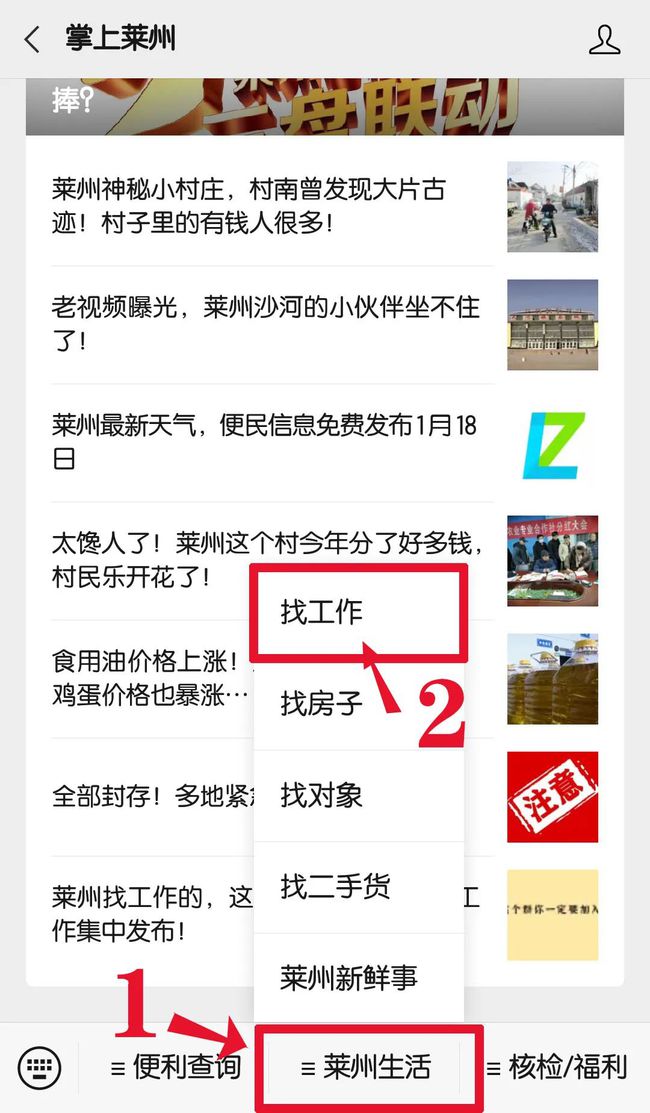Select 找对象 menu option
The image size is (650, 1113).
359,796
